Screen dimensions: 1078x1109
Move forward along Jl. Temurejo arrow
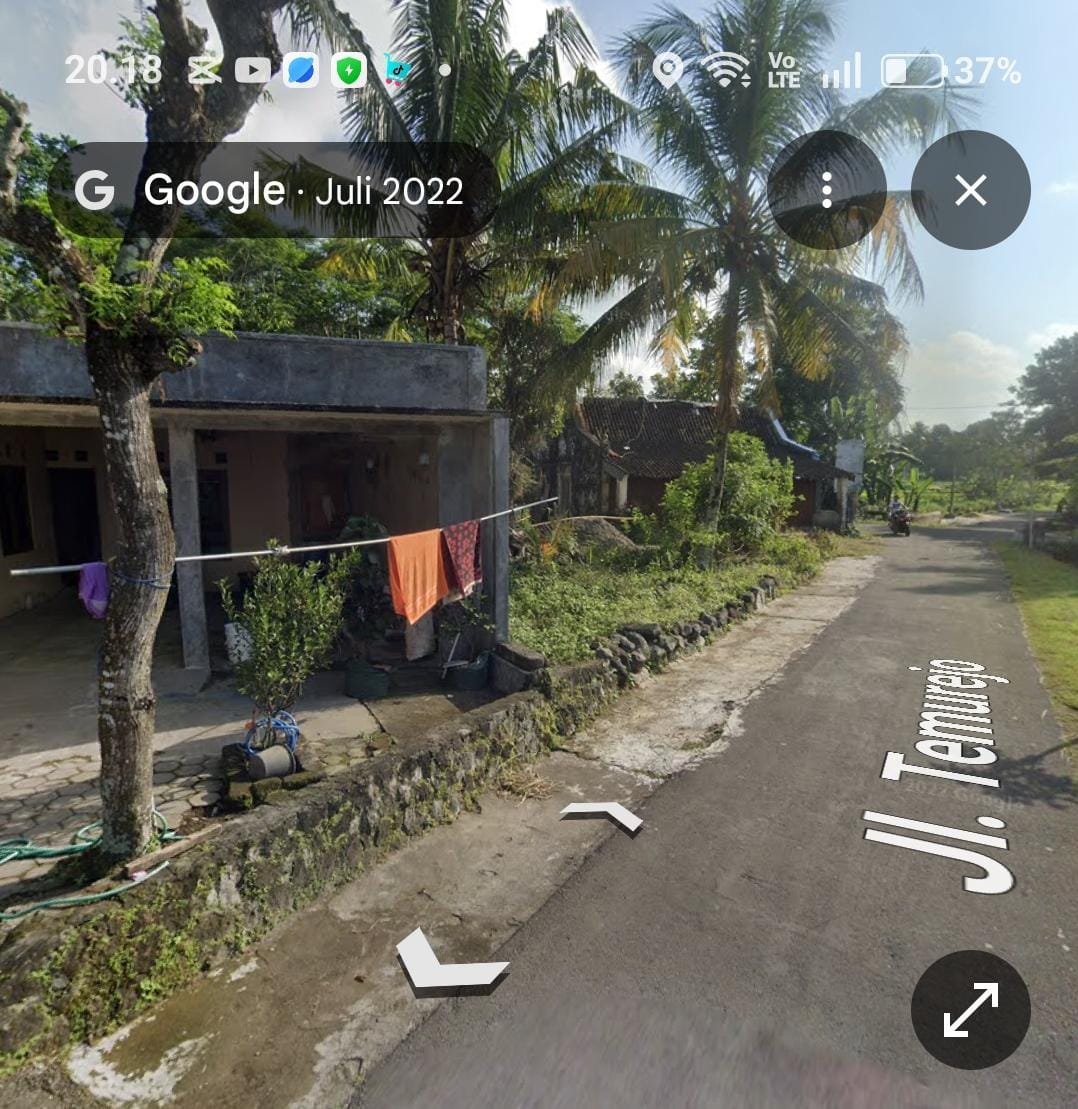point(603,815)
